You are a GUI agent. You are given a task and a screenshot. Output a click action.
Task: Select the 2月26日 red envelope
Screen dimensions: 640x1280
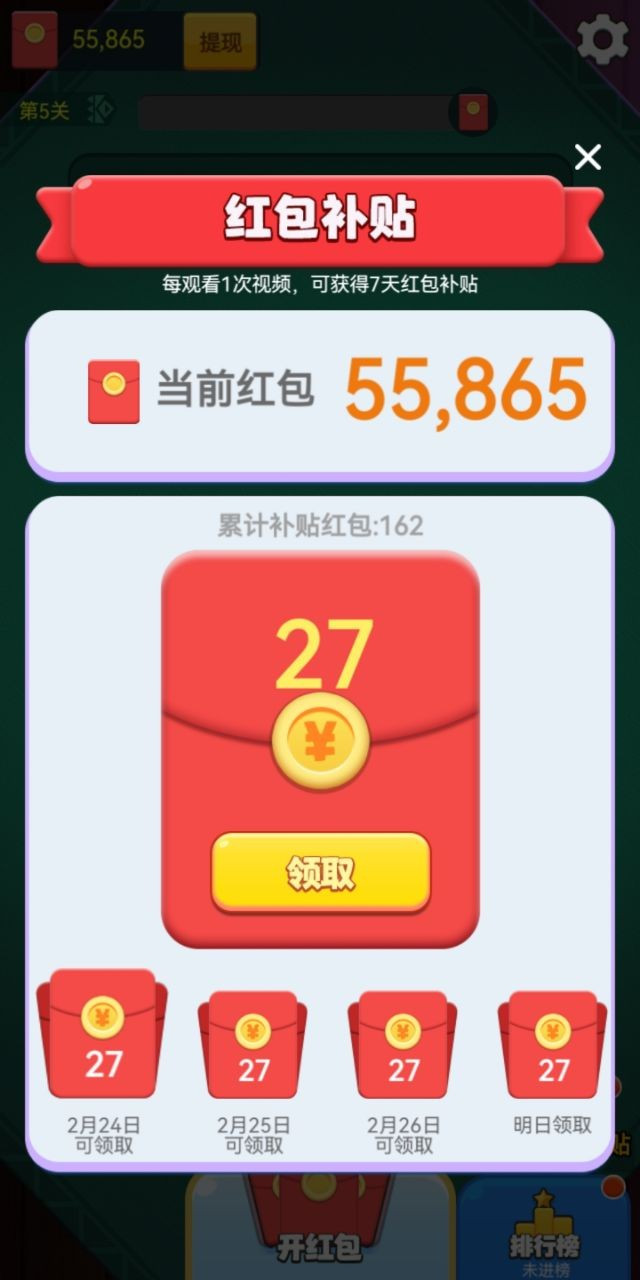(x=403, y=1045)
